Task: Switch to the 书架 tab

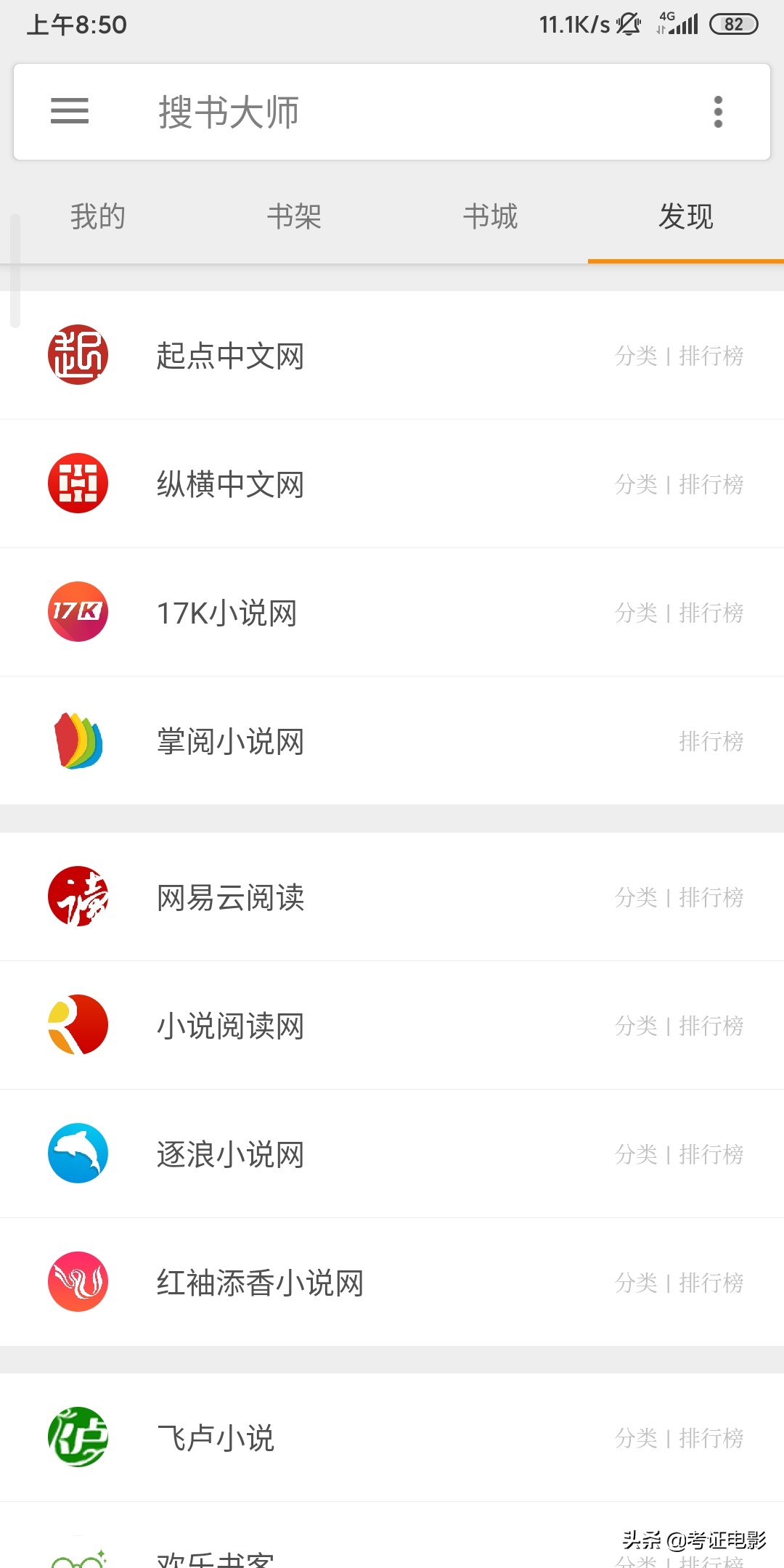Action: [x=294, y=216]
